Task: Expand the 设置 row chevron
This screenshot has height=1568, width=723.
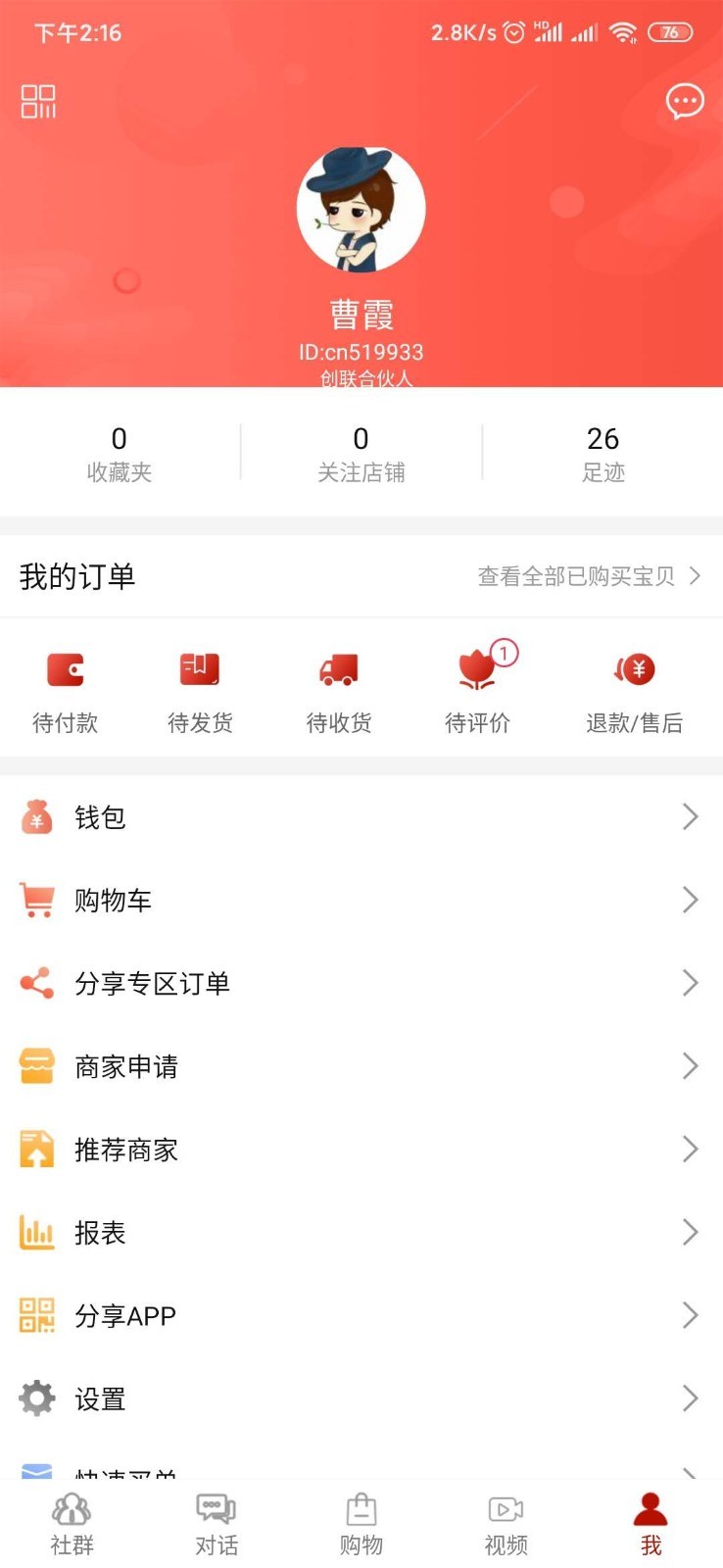Action: coord(691,1398)
